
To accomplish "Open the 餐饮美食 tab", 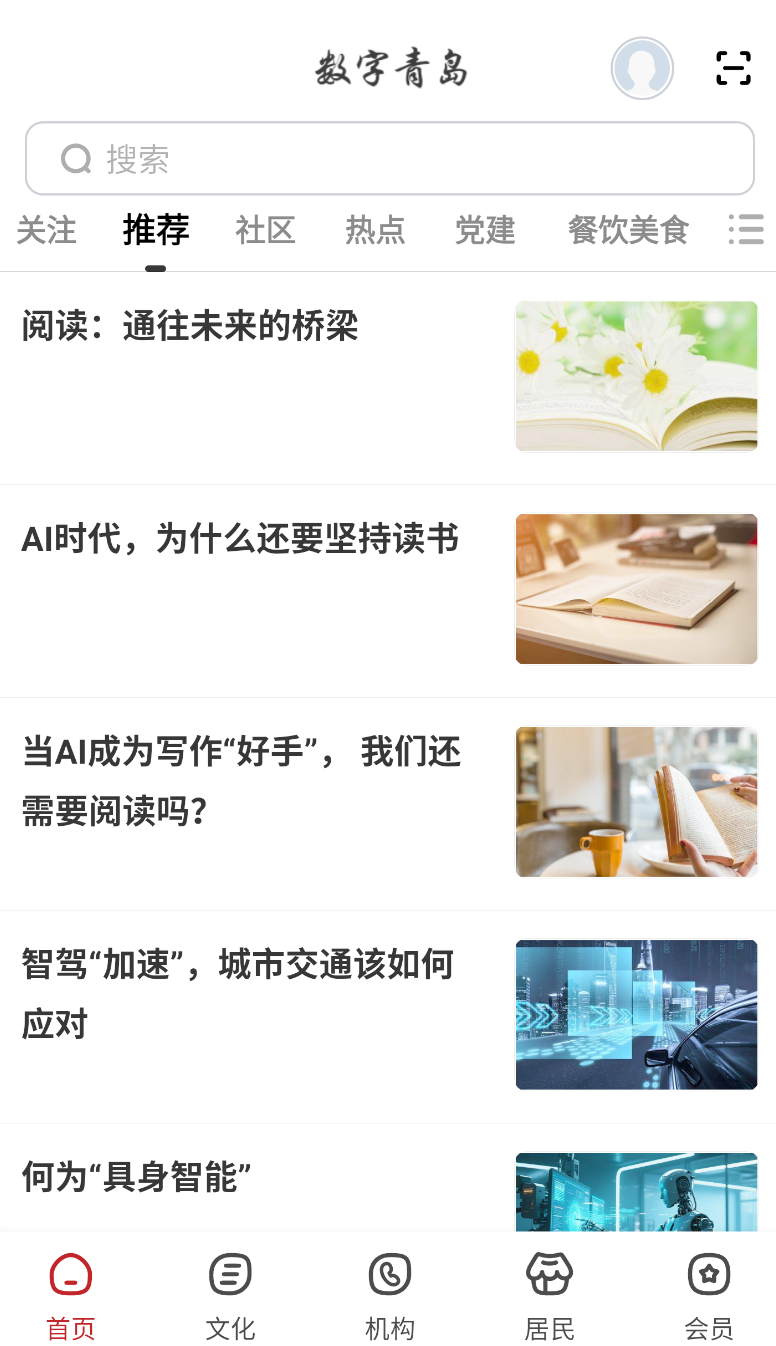I will [x=628, y=230].
